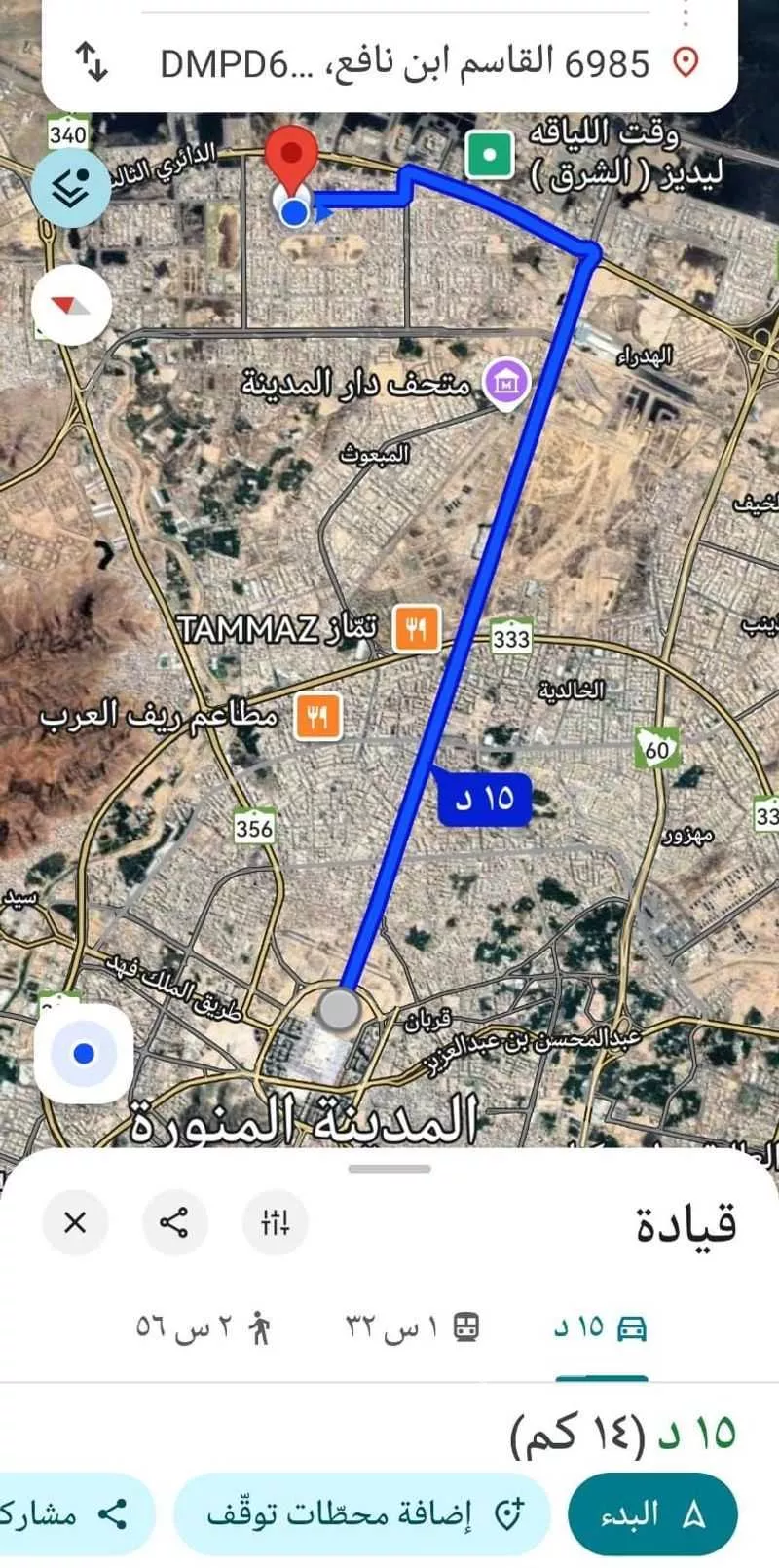Open the map layers picker
Viewport: 779px width, 1568px height.
pyautogui.click(x=71, y=187)
